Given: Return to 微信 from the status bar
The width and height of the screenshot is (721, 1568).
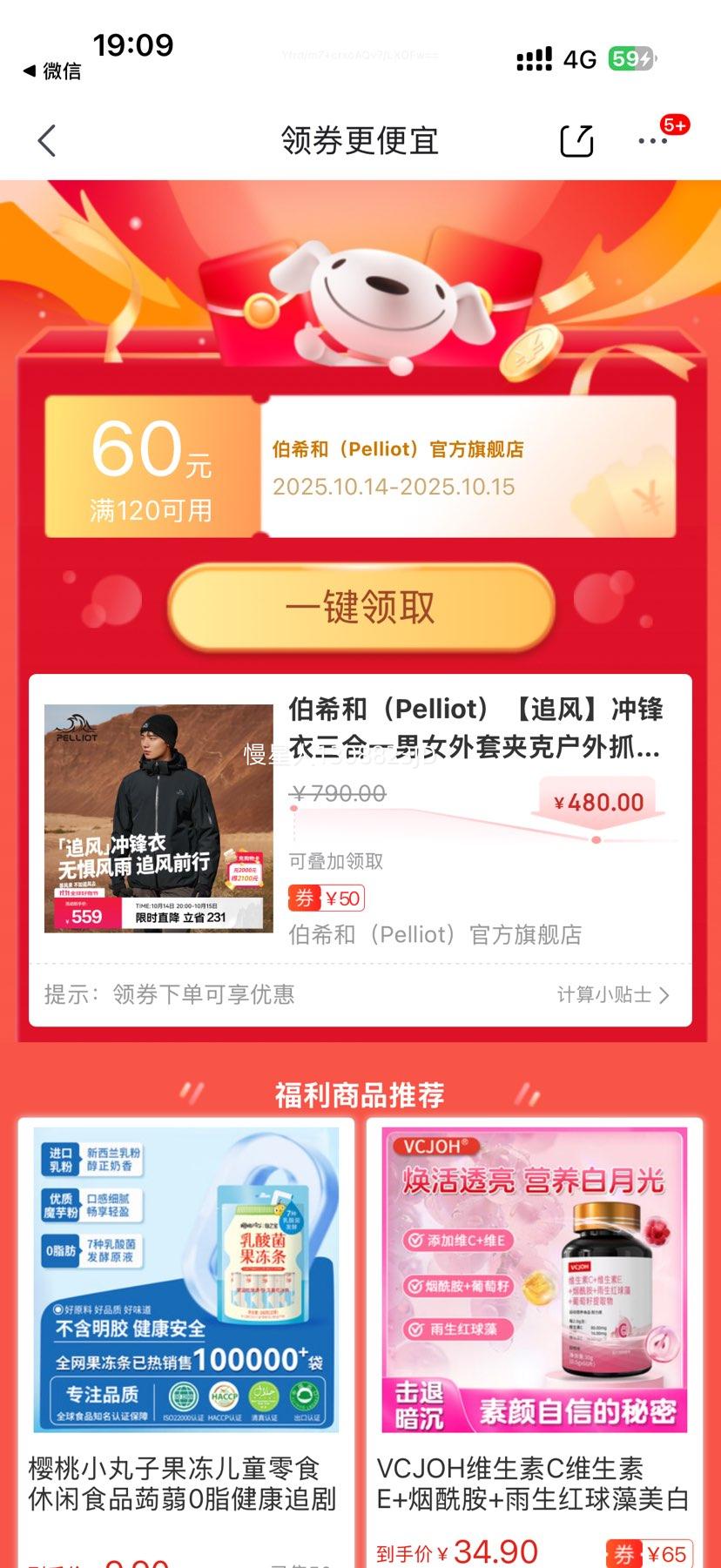Looking at the screenshot, I should pyautogui.click(x=52, y=71).
